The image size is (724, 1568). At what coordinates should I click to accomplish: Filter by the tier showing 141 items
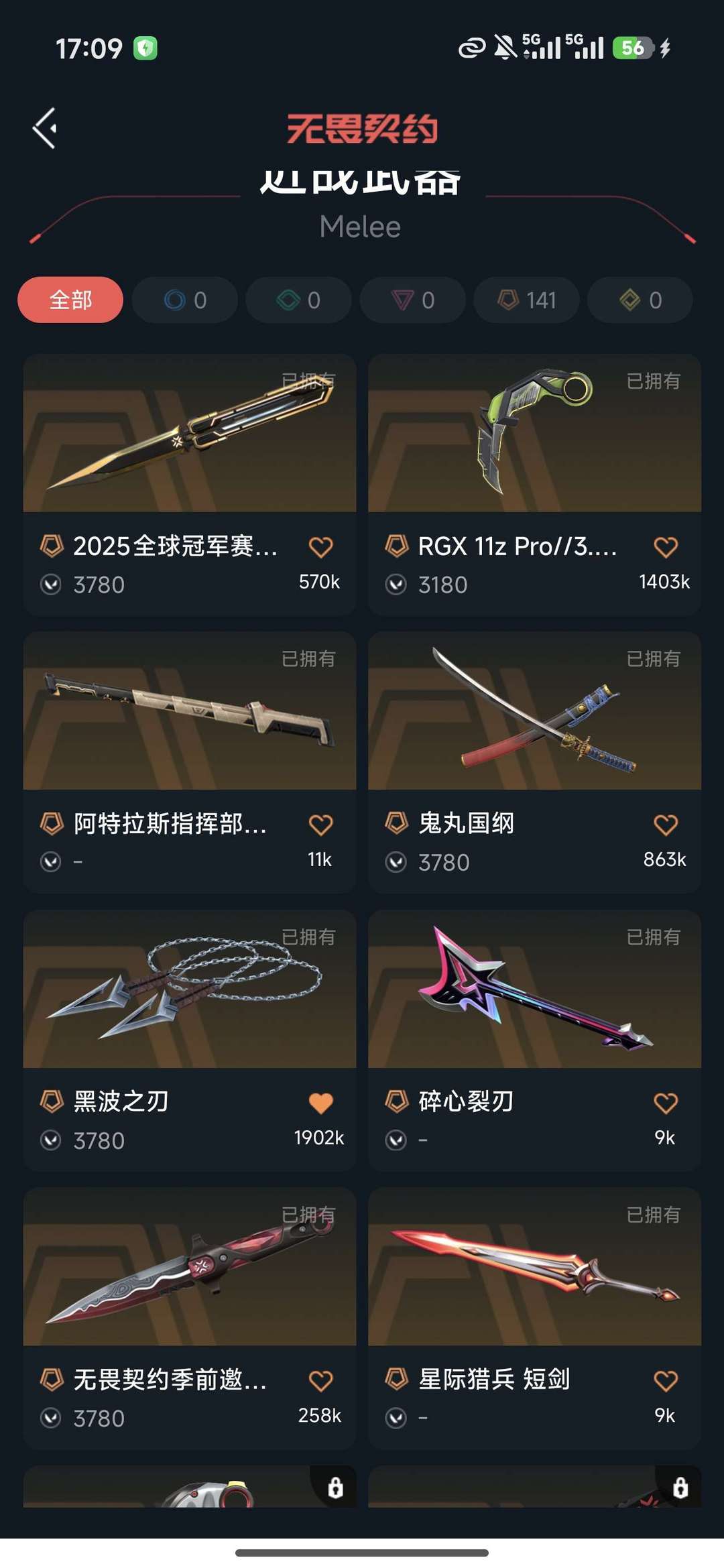526,300
